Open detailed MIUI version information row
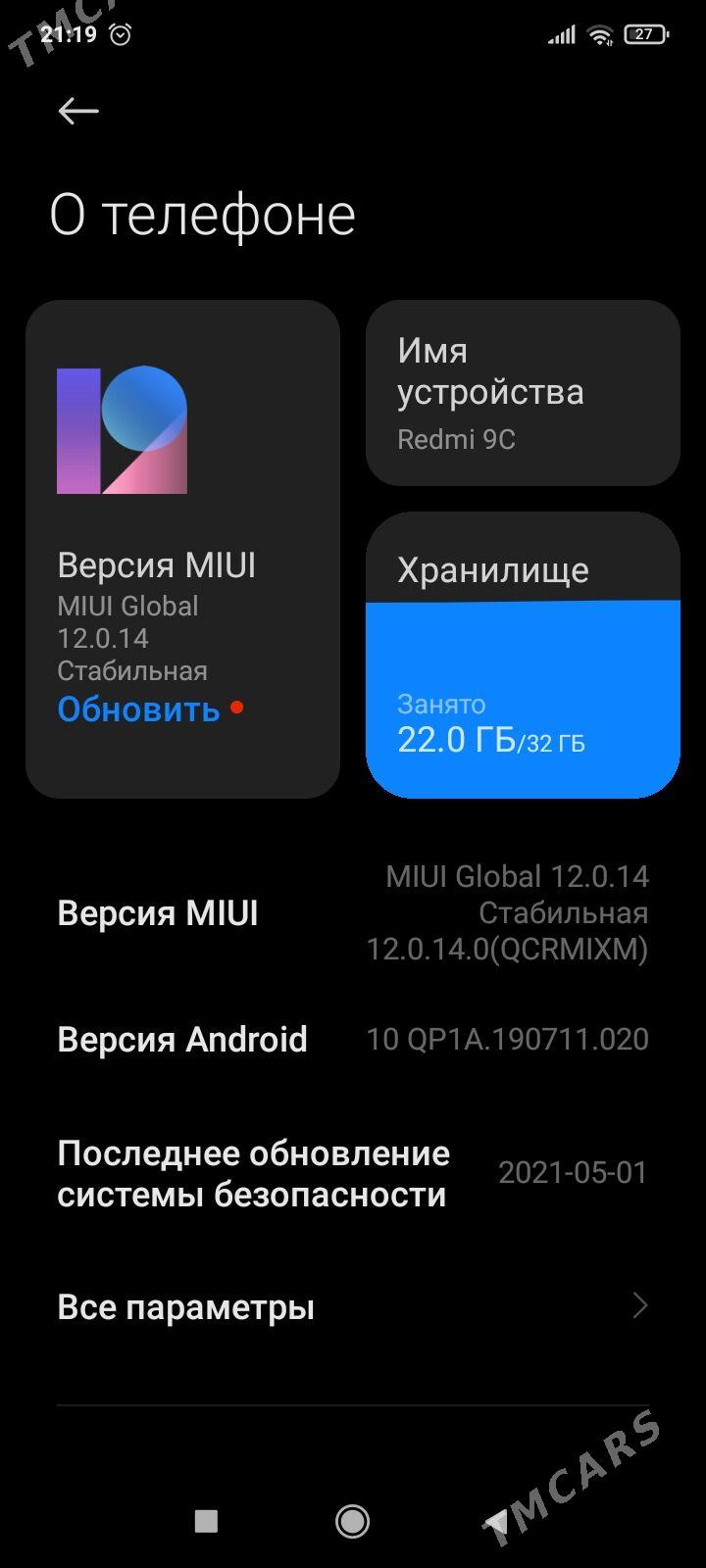Image resolution: width=706 pixels, height=1568 pixels. [353, 911]
